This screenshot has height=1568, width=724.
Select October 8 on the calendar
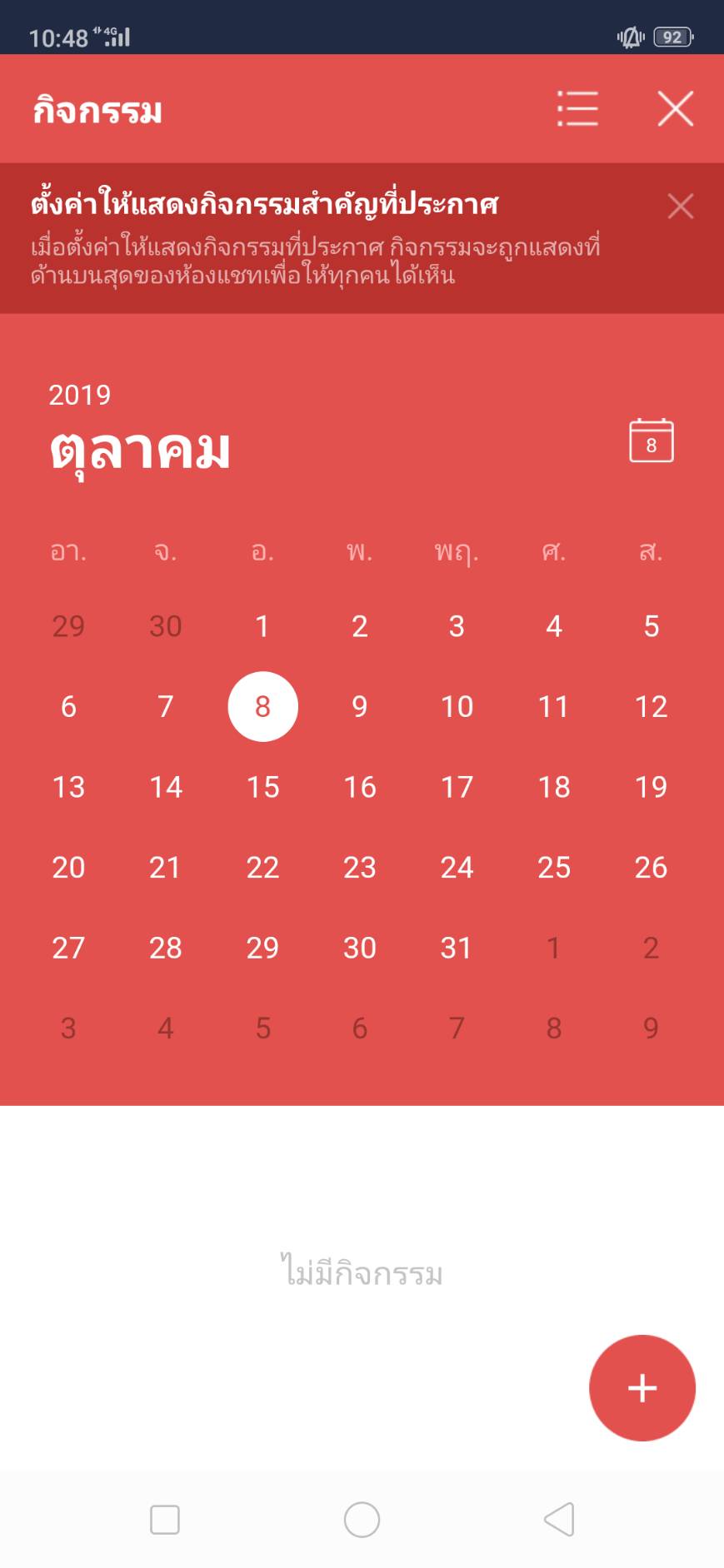262,706
